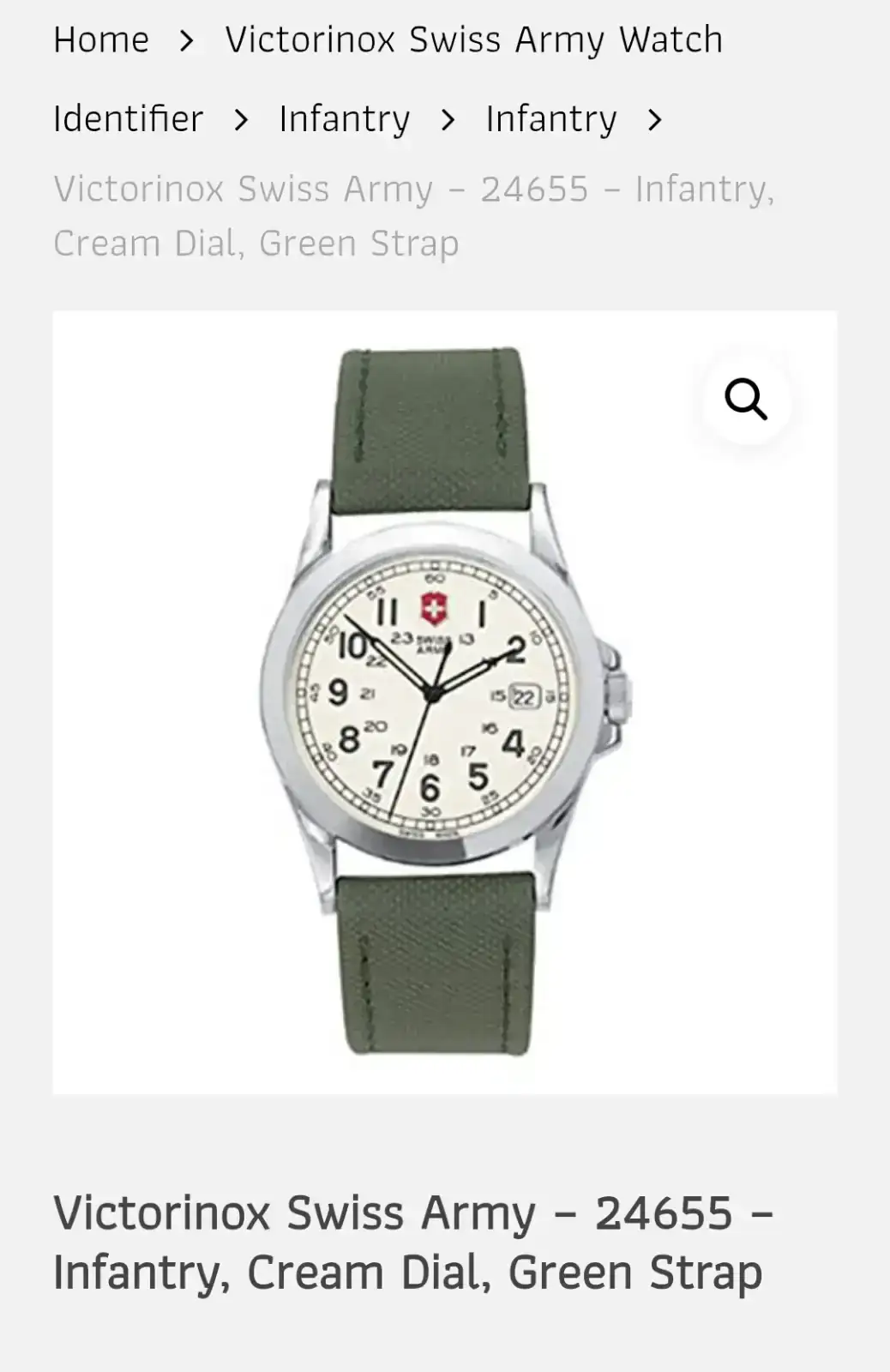
Task: Open the watch product image
Action: click(444, 701)
